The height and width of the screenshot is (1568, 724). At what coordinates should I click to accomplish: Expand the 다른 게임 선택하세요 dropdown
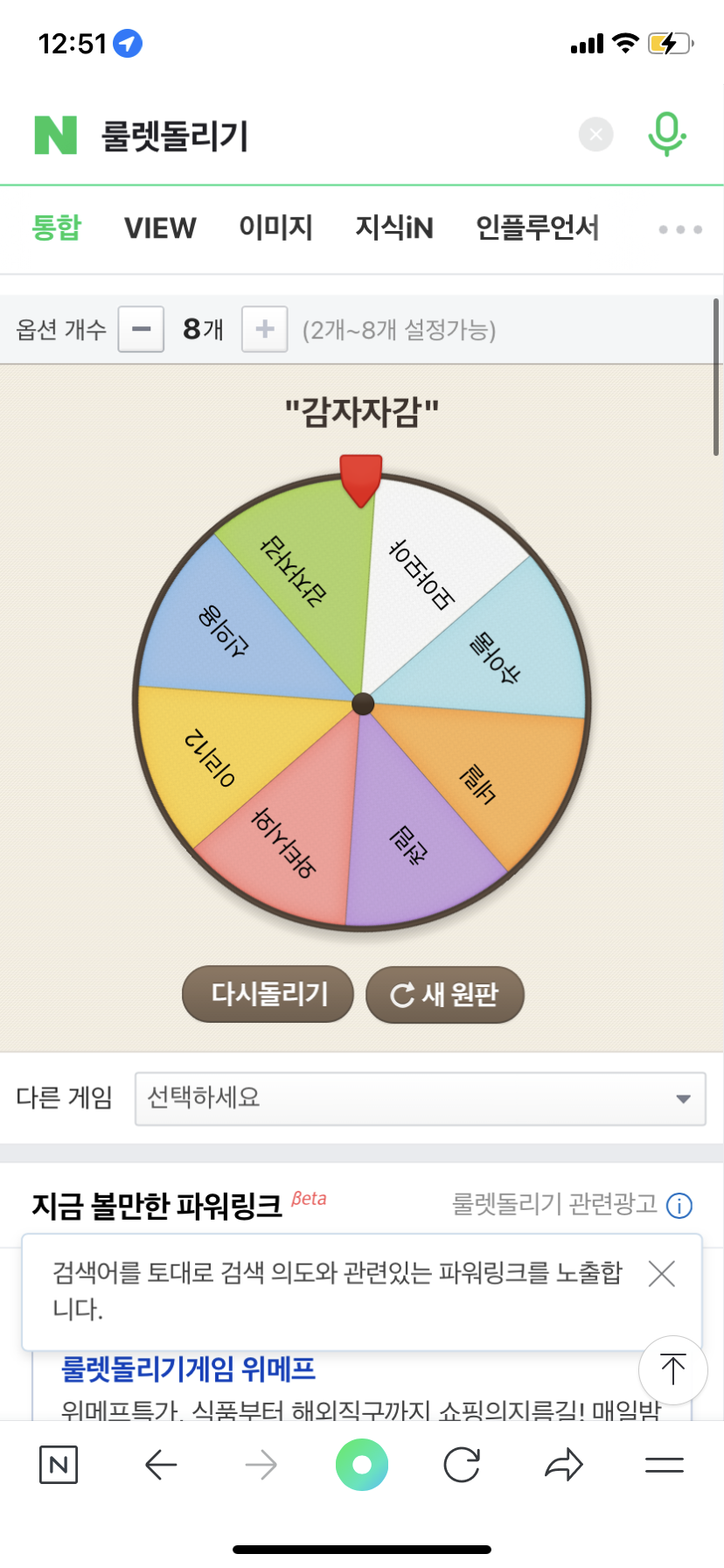(420, 1098)
